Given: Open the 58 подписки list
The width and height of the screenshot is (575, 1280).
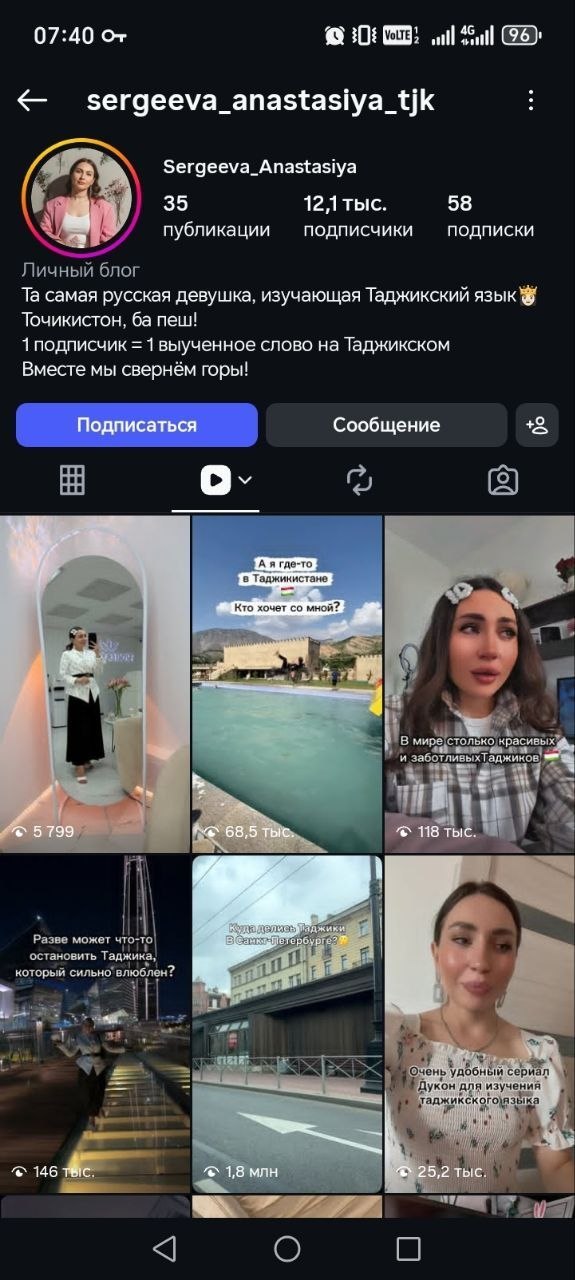Looking at the screenshot, I should point(490,216).
